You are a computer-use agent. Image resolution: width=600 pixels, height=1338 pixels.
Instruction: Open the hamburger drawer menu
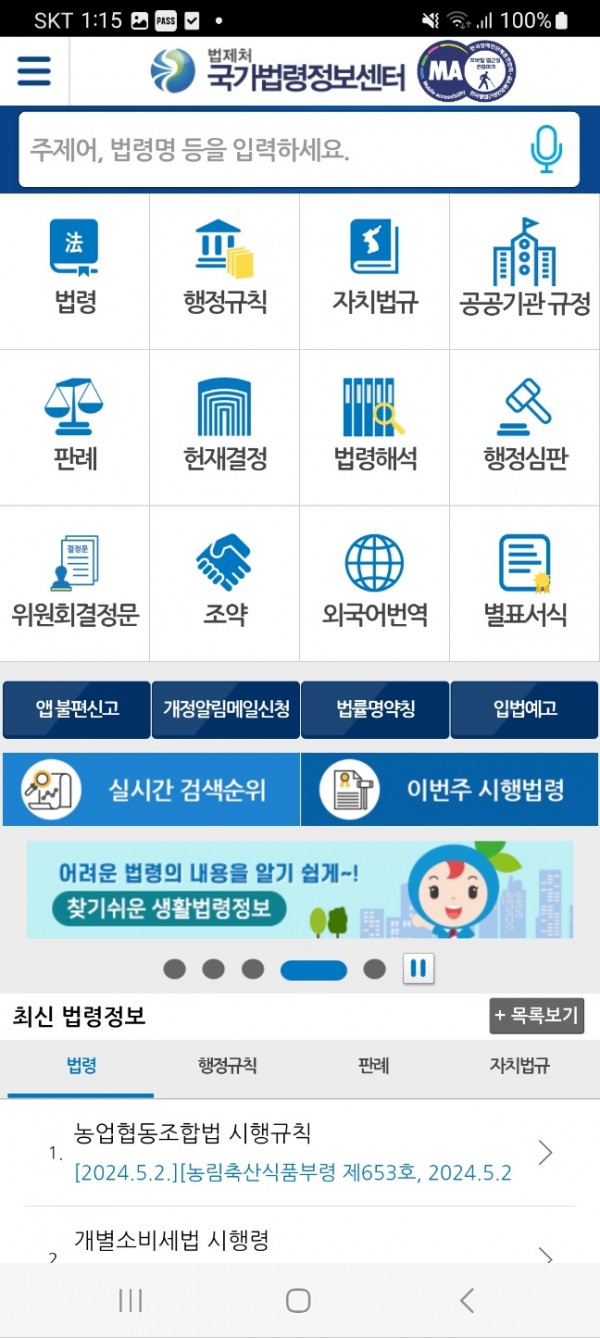coord(33,71)
